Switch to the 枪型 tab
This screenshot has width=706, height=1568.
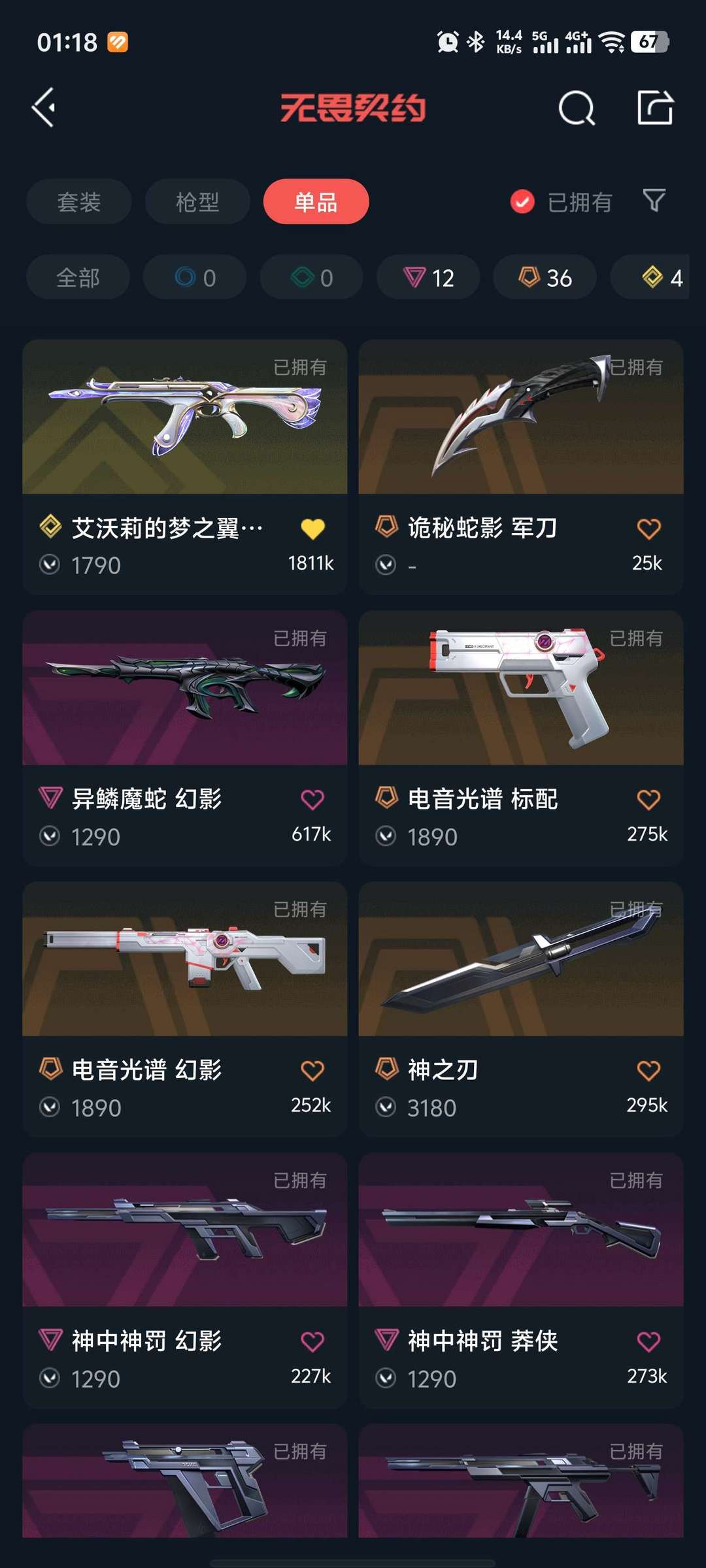click(x=197, y=202)
